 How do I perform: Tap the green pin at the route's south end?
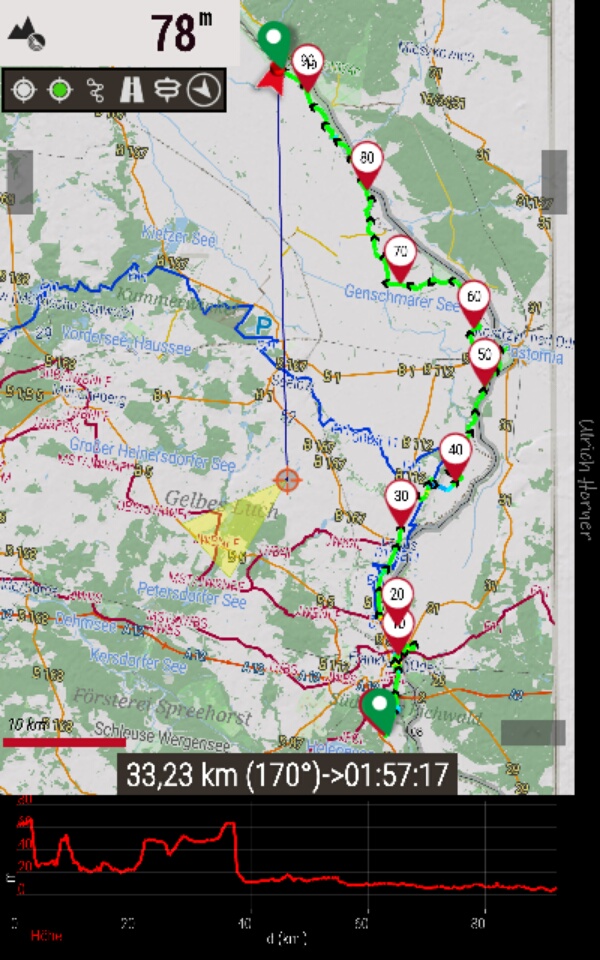pyautogui.click(x=380, y=712)
